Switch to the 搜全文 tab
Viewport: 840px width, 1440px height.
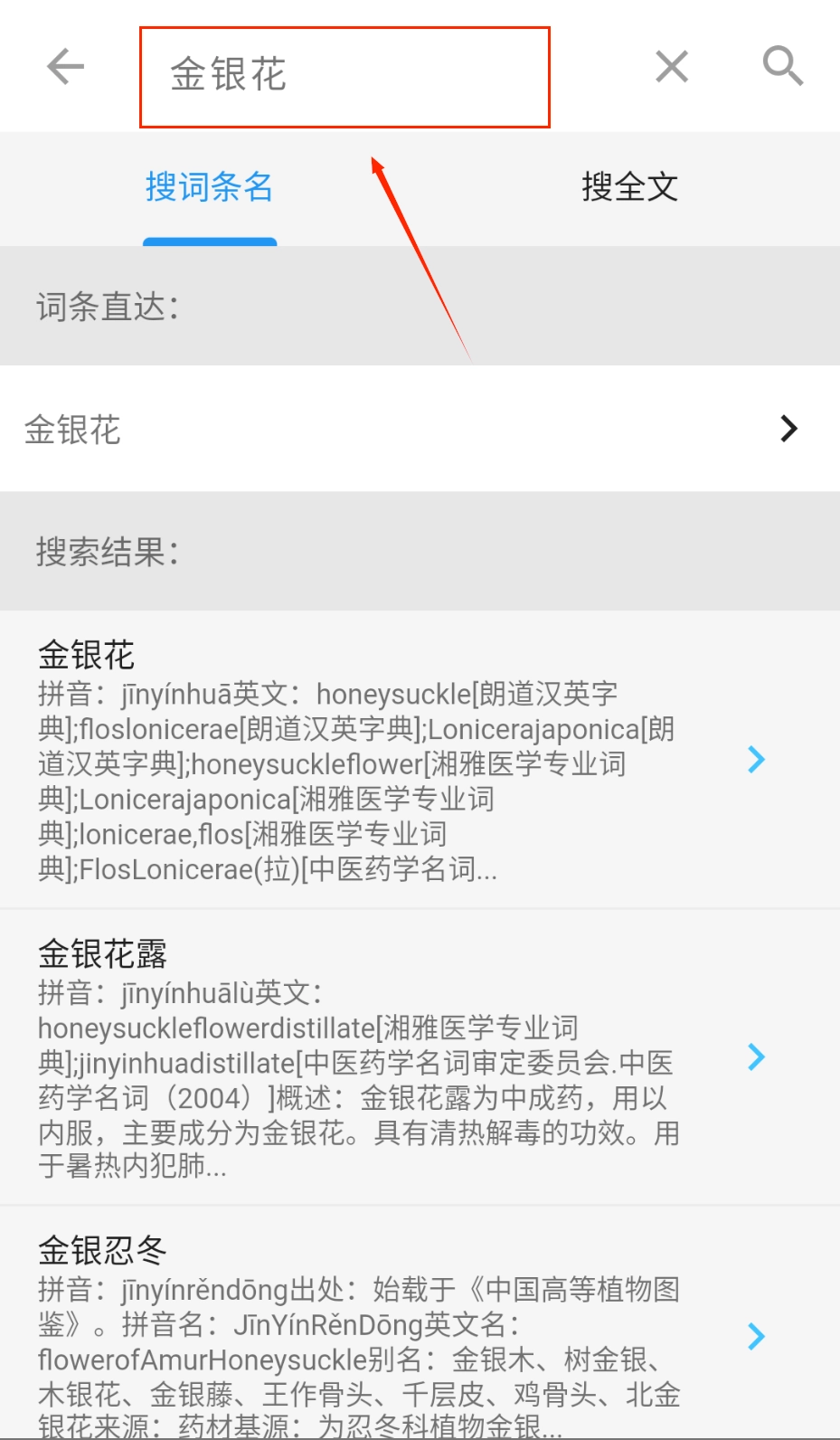(x=629, y=188)
